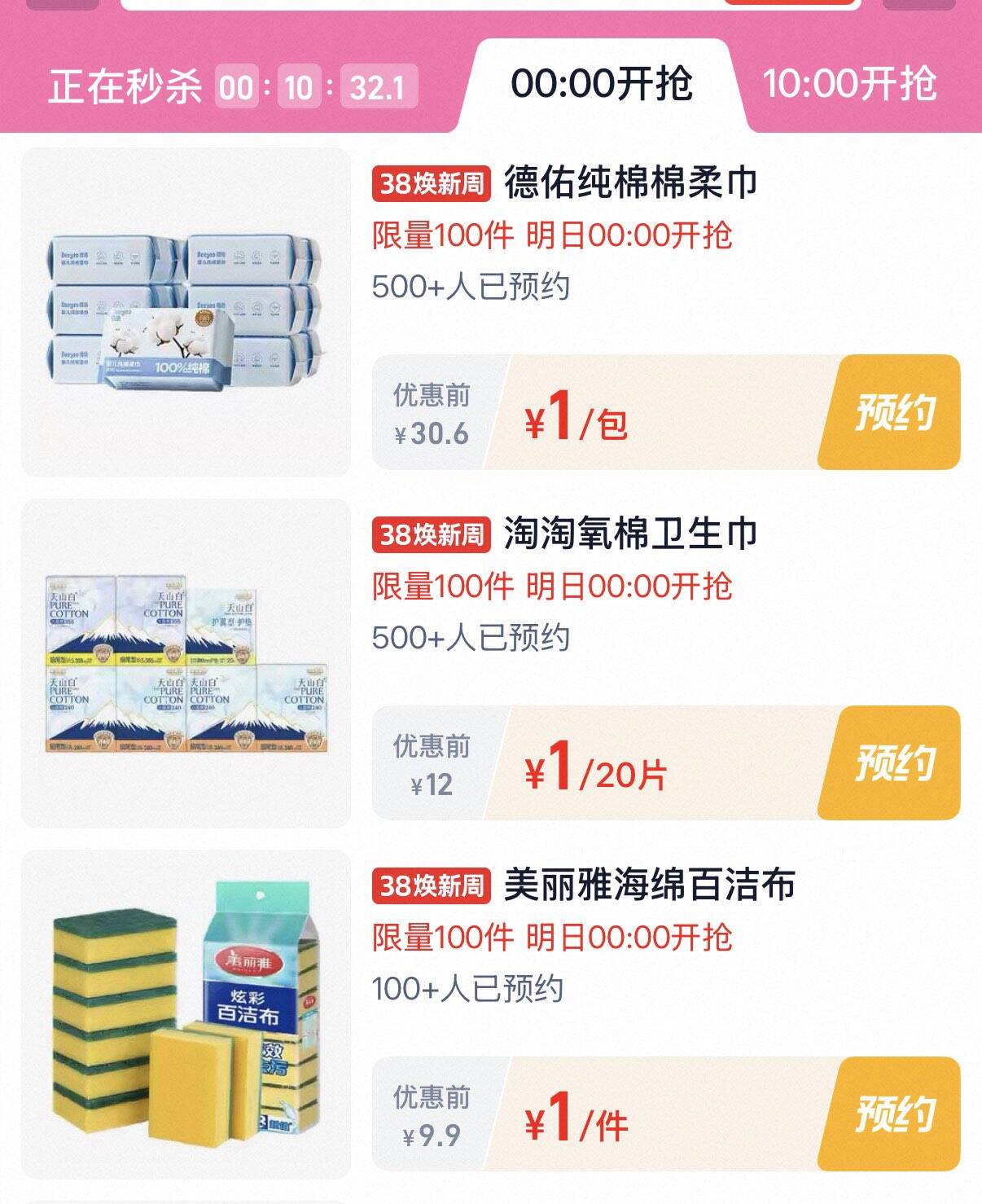Select the 00:00开抢 tab

602,84
